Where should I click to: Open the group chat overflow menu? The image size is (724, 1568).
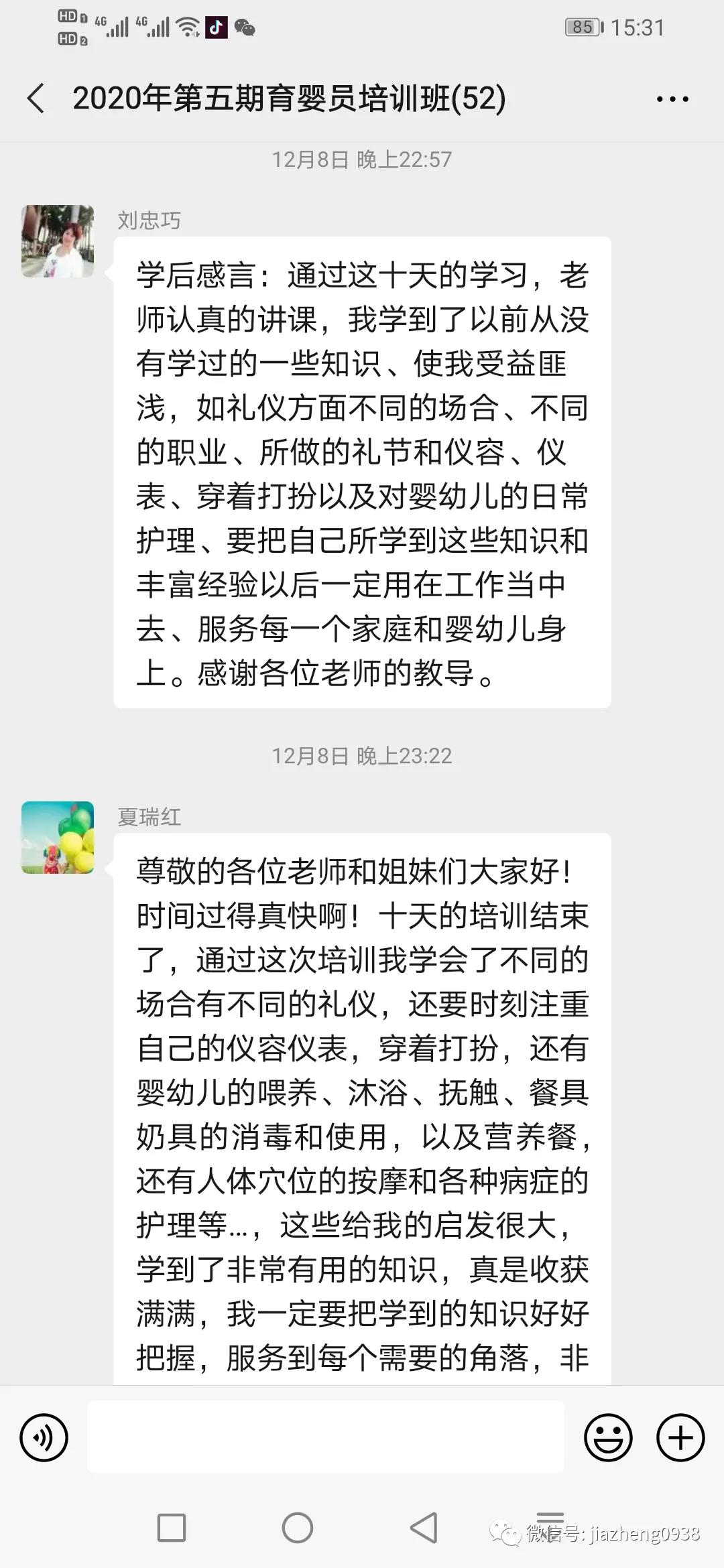672,99
